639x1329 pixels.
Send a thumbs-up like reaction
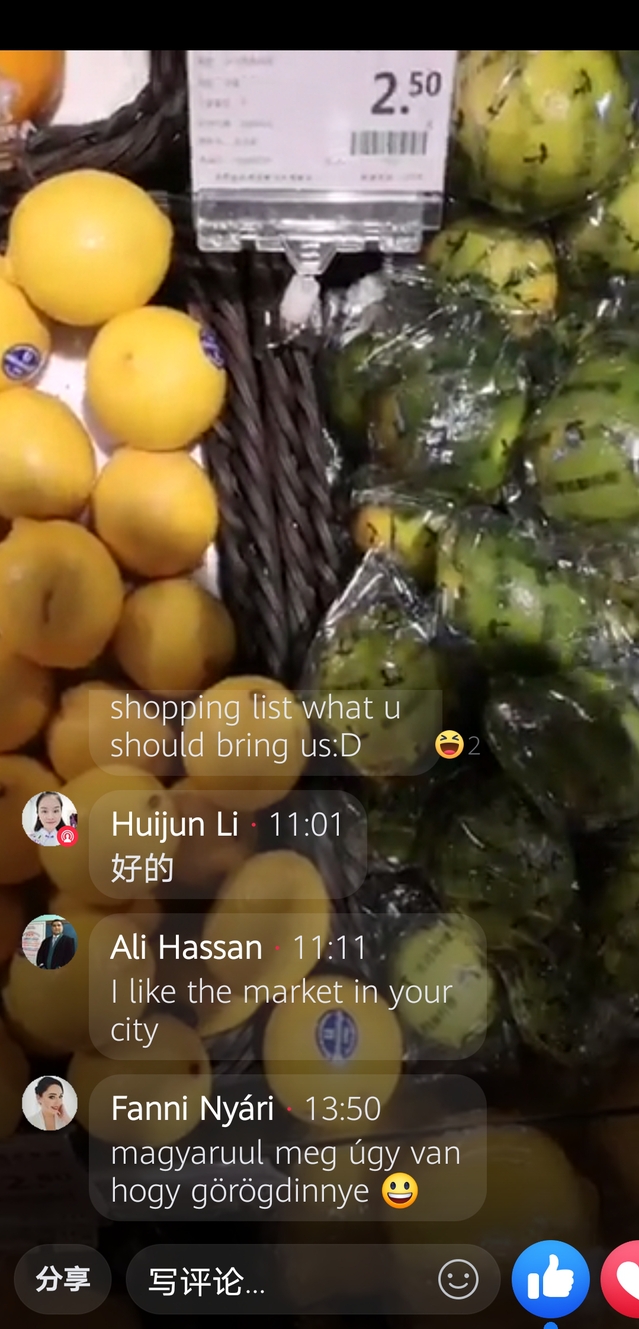click(x=550, y=1280)
